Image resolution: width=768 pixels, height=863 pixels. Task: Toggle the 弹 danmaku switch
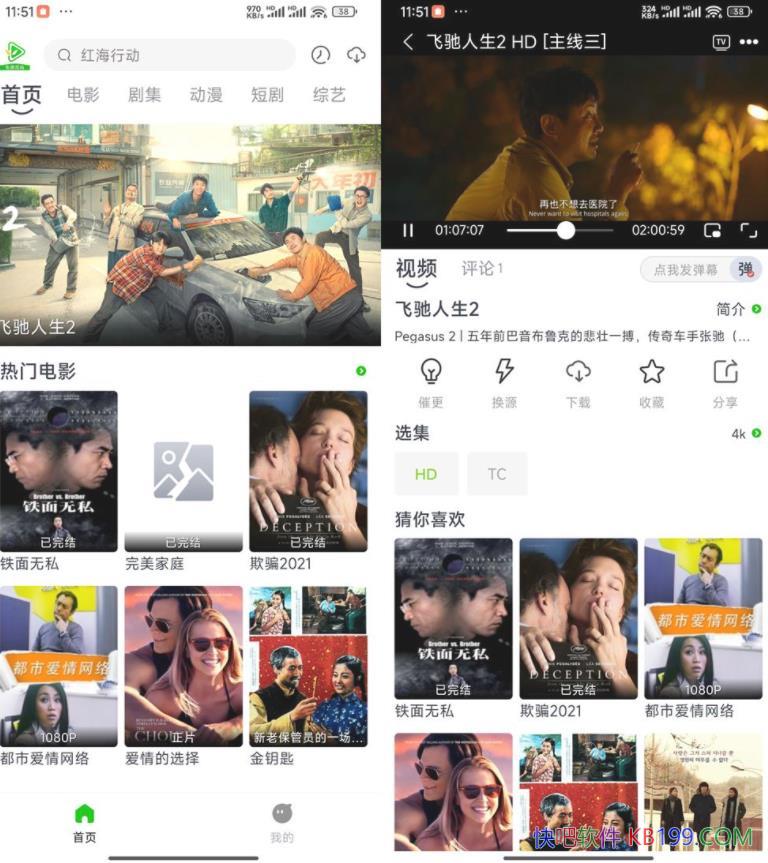point(746,269)
